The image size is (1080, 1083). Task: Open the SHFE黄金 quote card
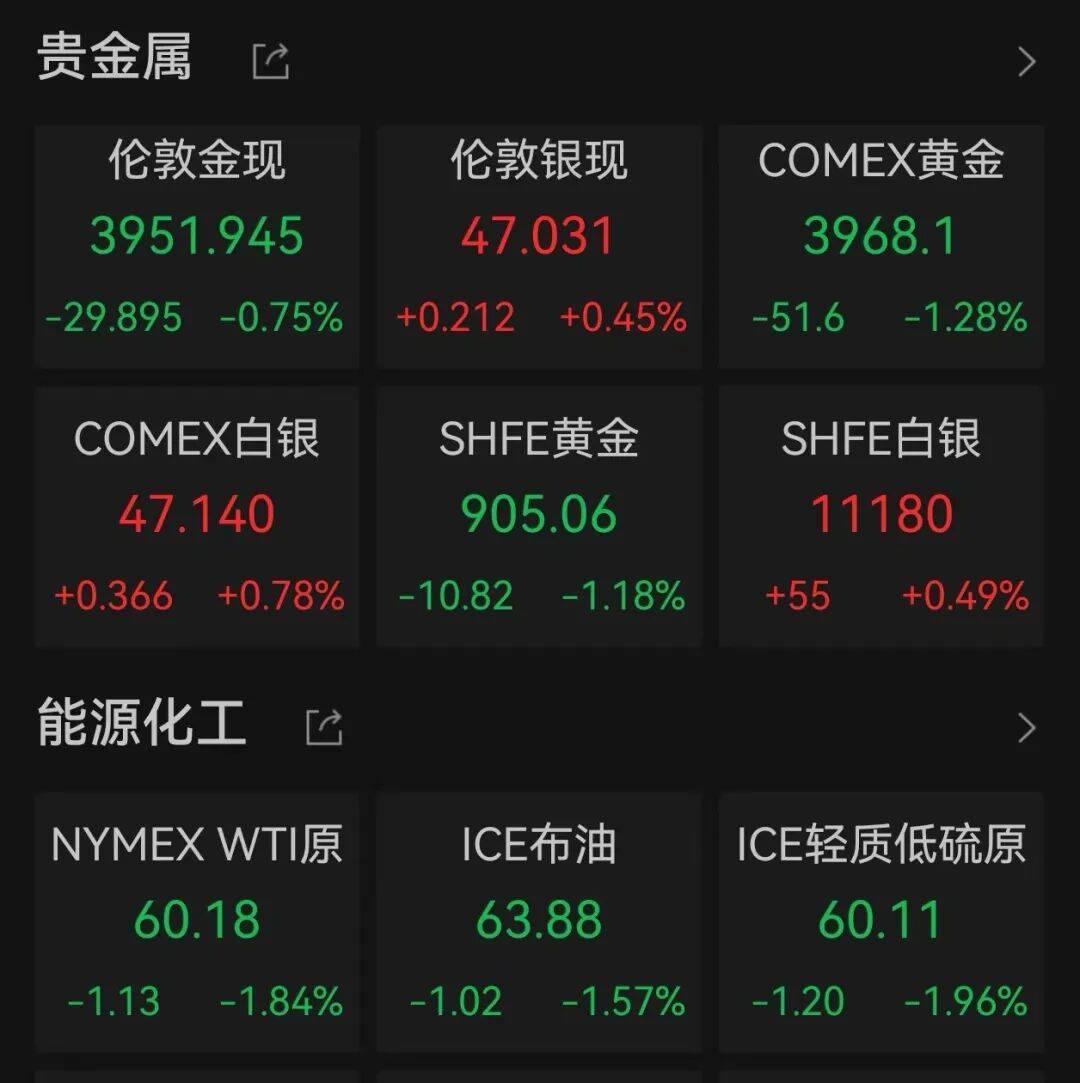539,516
